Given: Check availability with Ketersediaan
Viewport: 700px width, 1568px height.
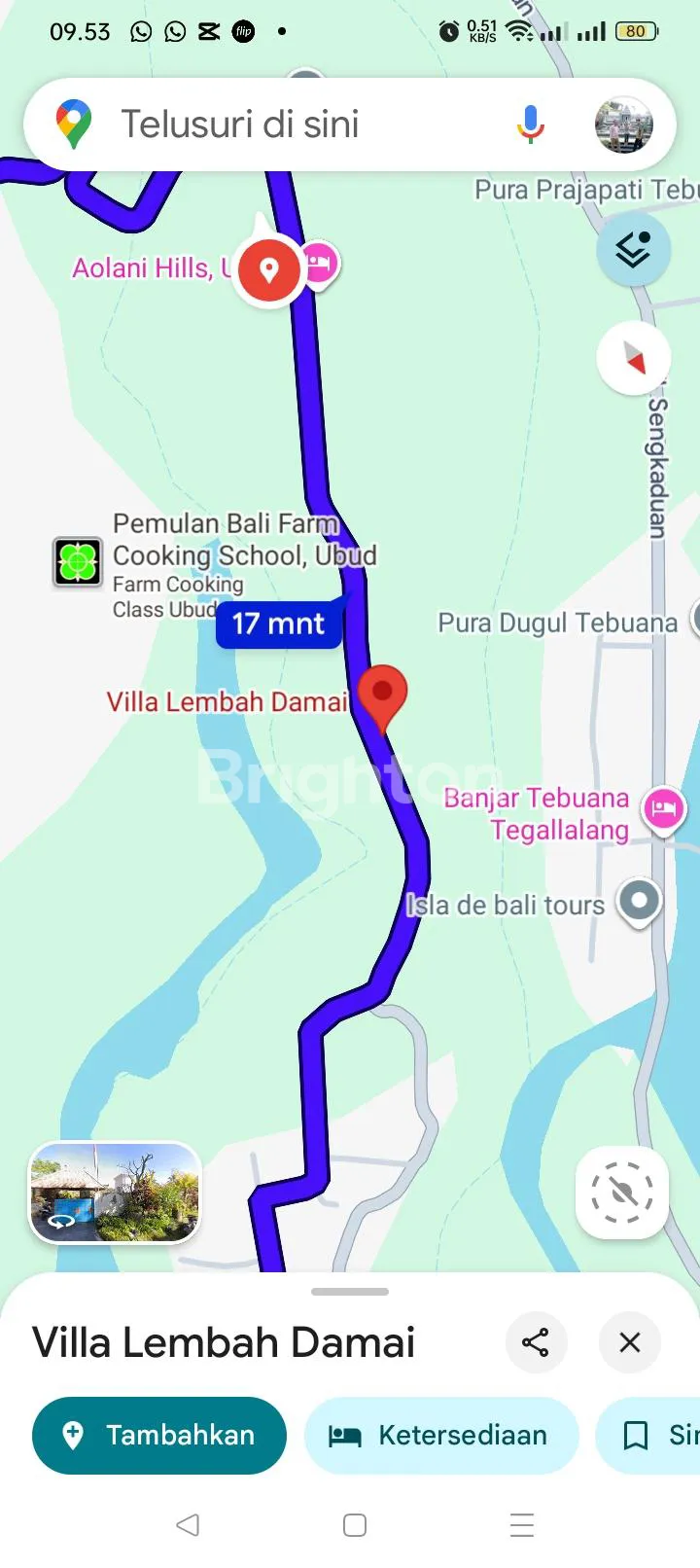Looking at the screenshot, I should pyautogui.click(x=441, y=1435).
